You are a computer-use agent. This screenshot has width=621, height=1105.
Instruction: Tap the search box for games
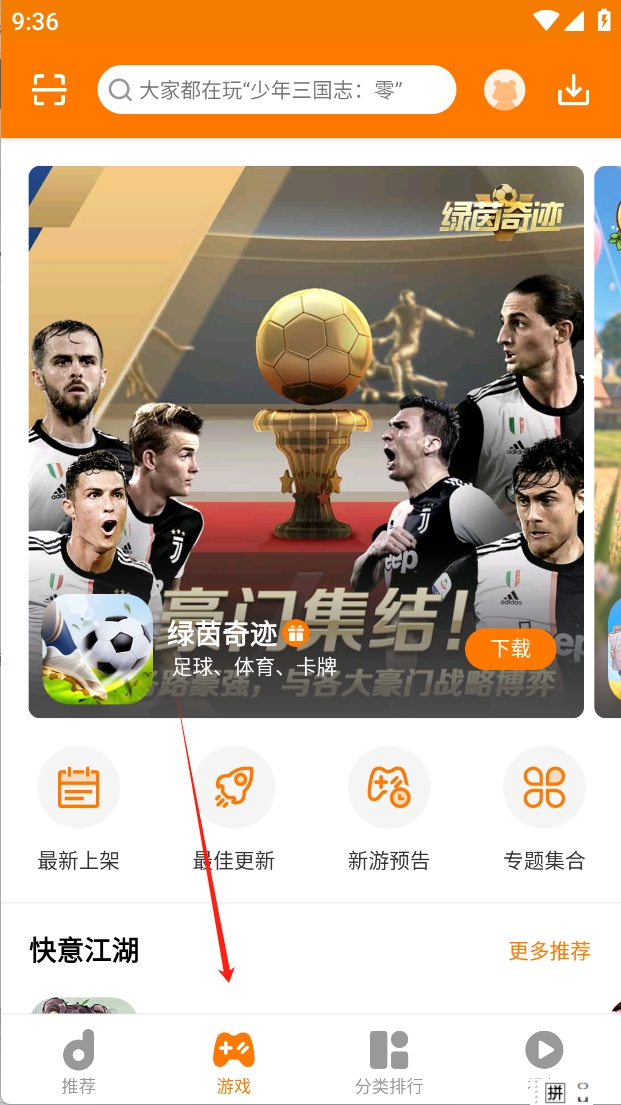pyautogui.click(x=277, y=90)
